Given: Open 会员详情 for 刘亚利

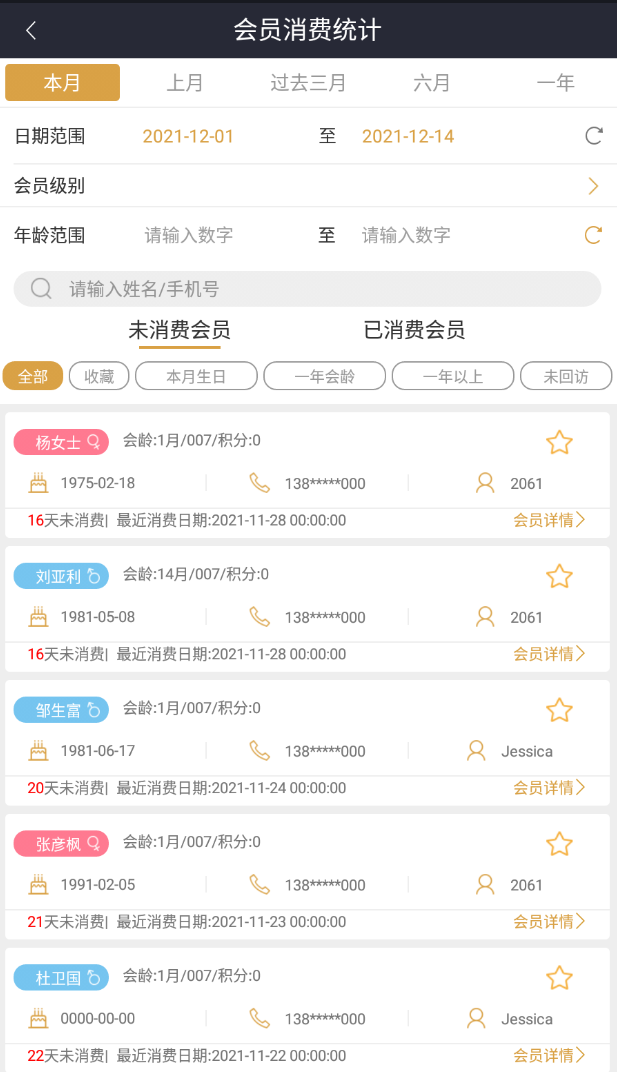Looking at the screenshot, I should (549, 654).
